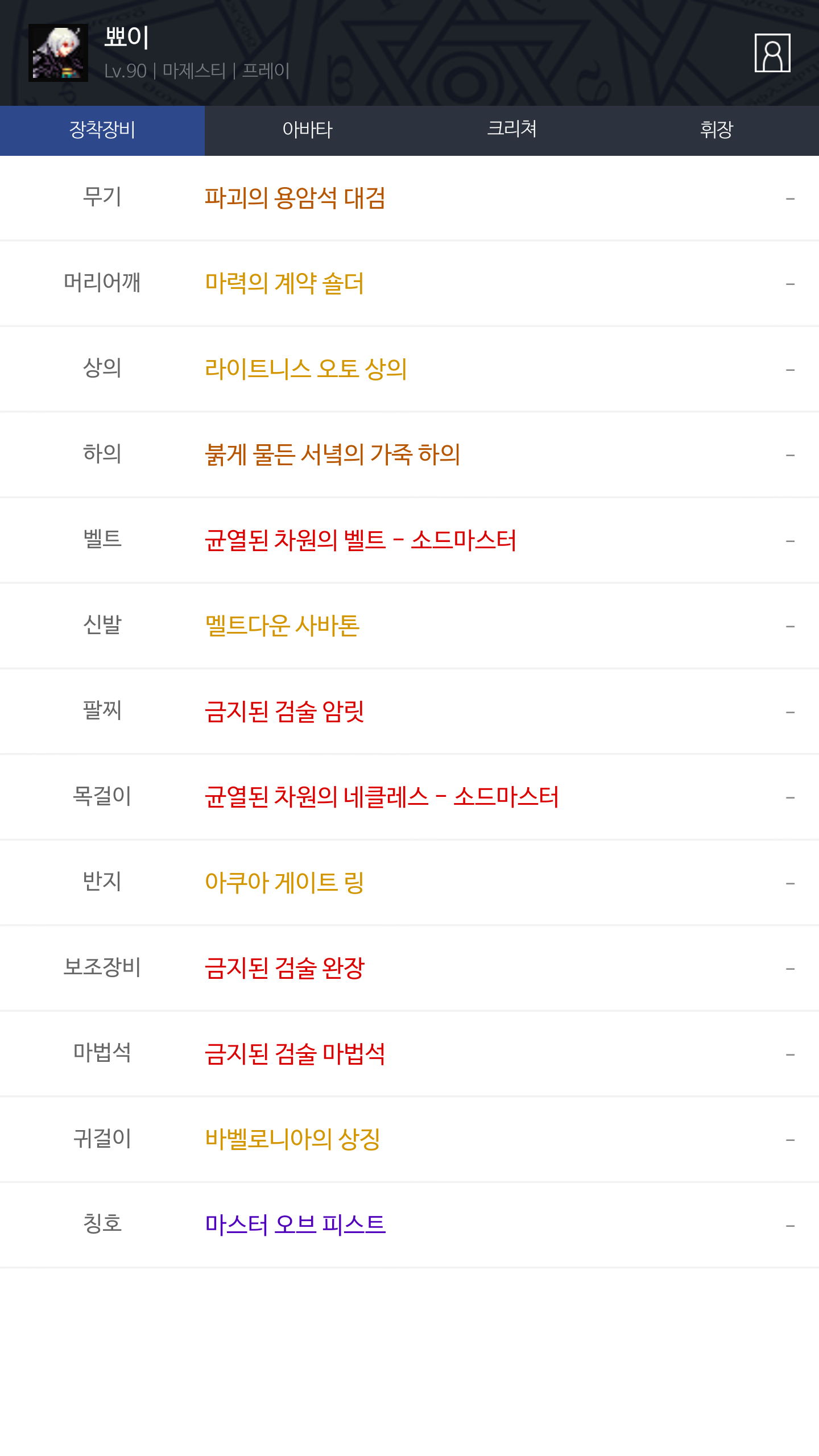The width and height of the screenshot is (819, 1456).
Task: View 아쿠아 게이트 링 ring
Action: [284, 883]
